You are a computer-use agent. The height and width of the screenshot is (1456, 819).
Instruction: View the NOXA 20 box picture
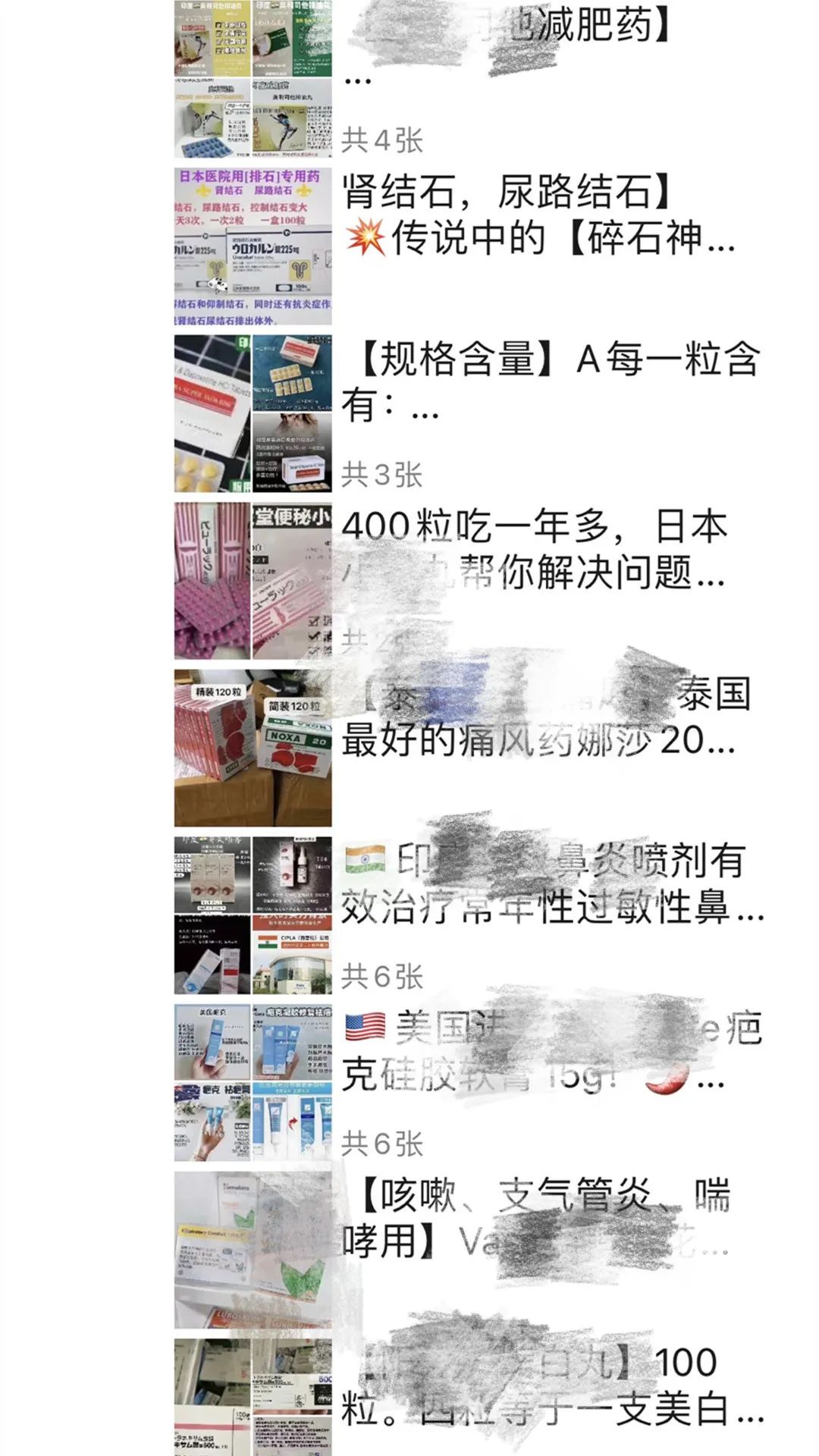[253, 748]
